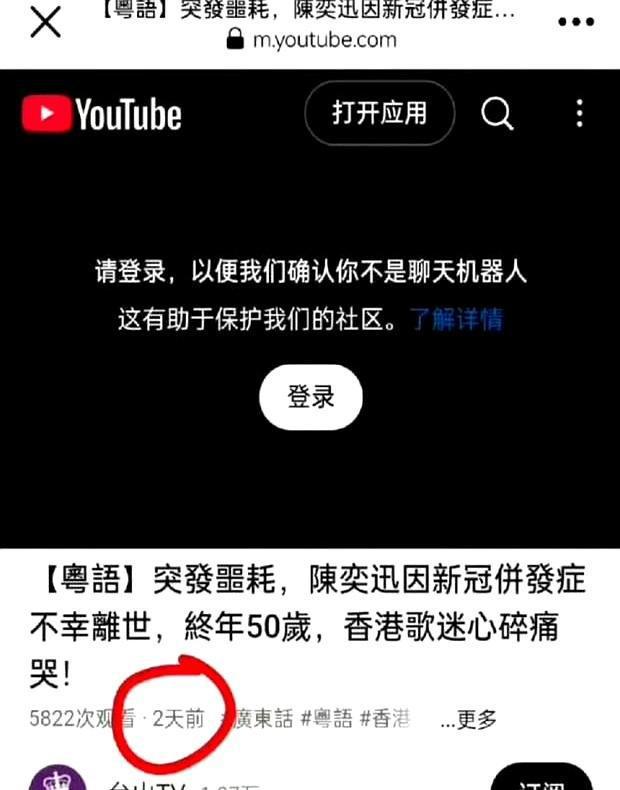Tap the 打开应用 button
The width and height of the screenshot is (620, 790).
click(379, 113)
